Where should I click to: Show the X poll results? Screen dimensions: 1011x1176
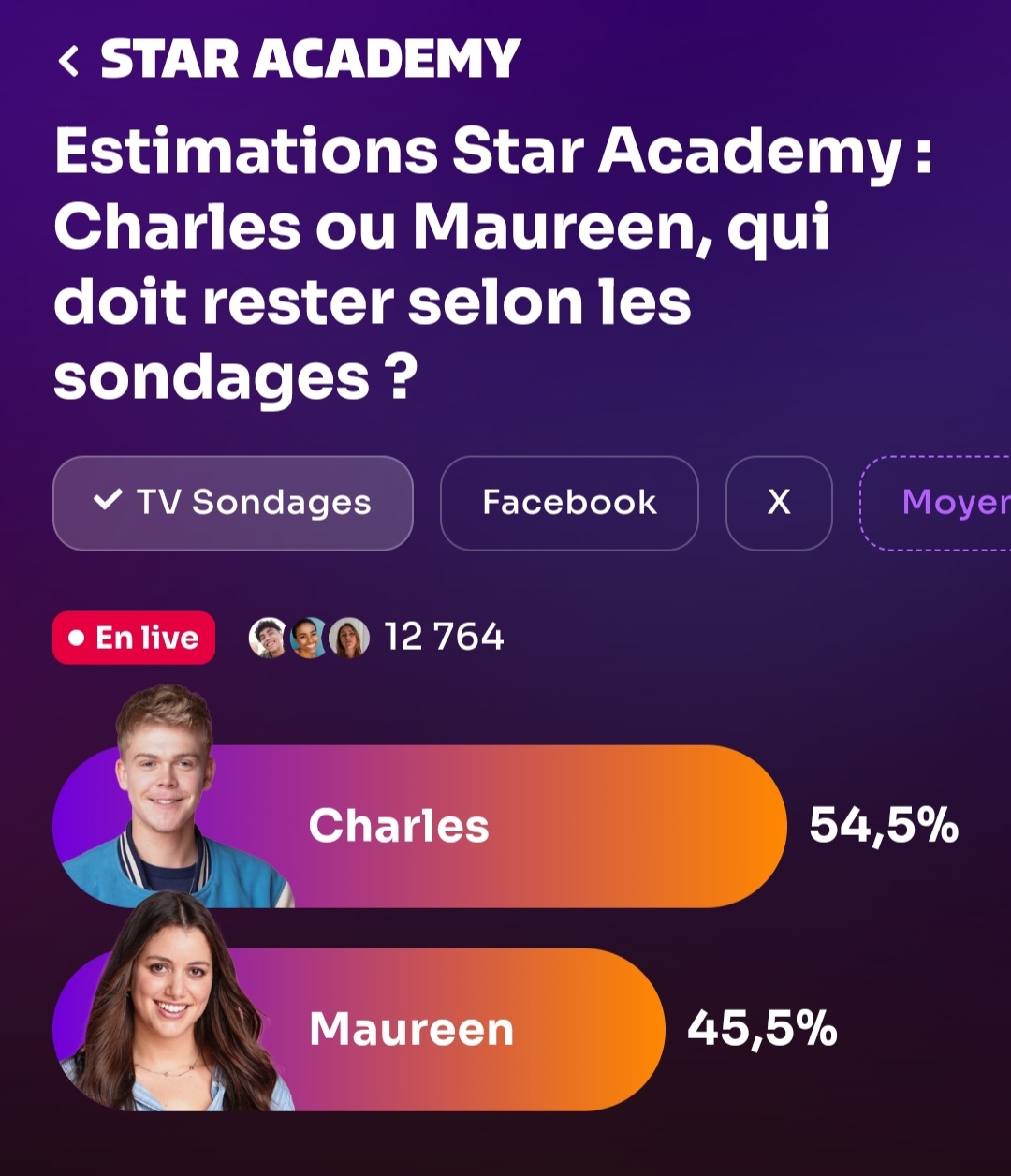click(779, 503)
